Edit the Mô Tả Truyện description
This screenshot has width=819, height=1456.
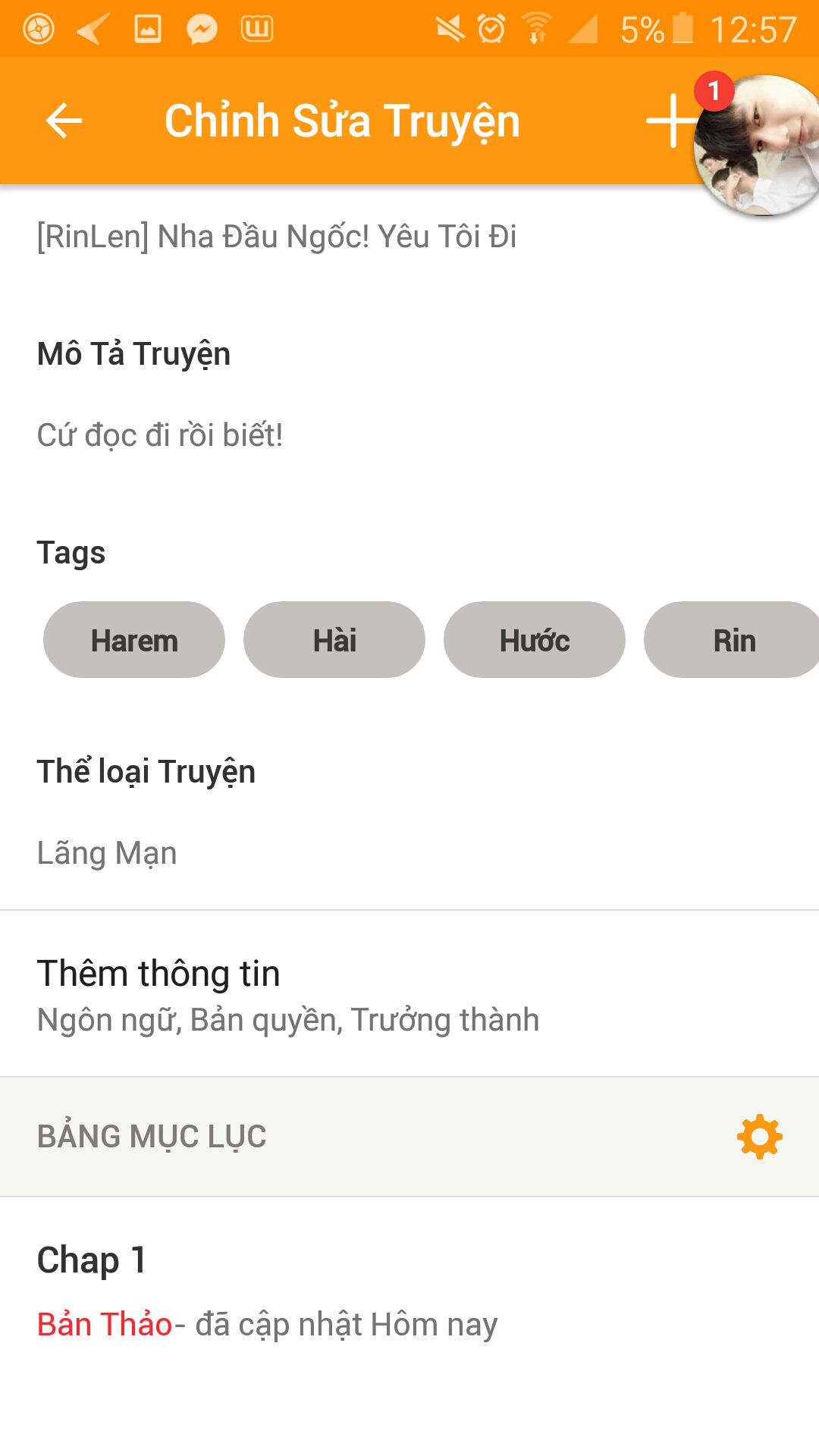coord(160,435)
